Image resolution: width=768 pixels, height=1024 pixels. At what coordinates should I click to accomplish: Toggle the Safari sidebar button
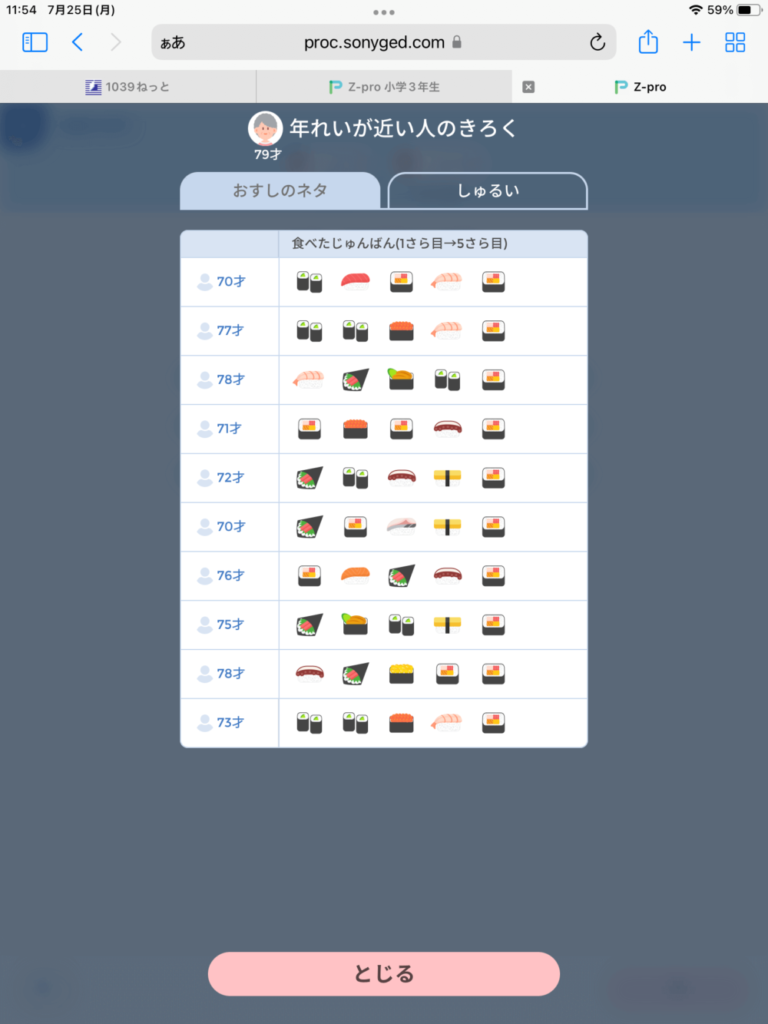click(x=35, y=42)
